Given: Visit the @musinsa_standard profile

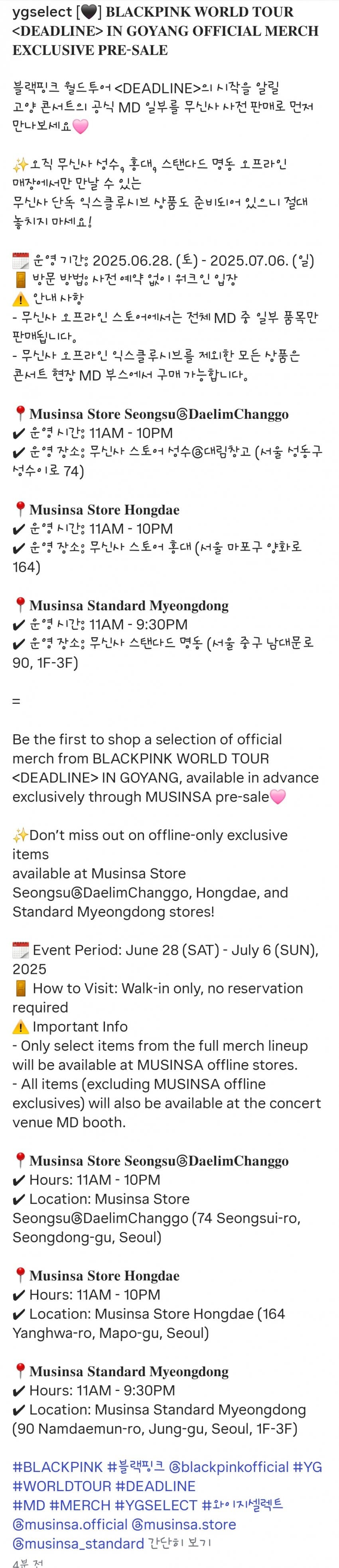Looking at the screenshot, I should click(78, 1543).
